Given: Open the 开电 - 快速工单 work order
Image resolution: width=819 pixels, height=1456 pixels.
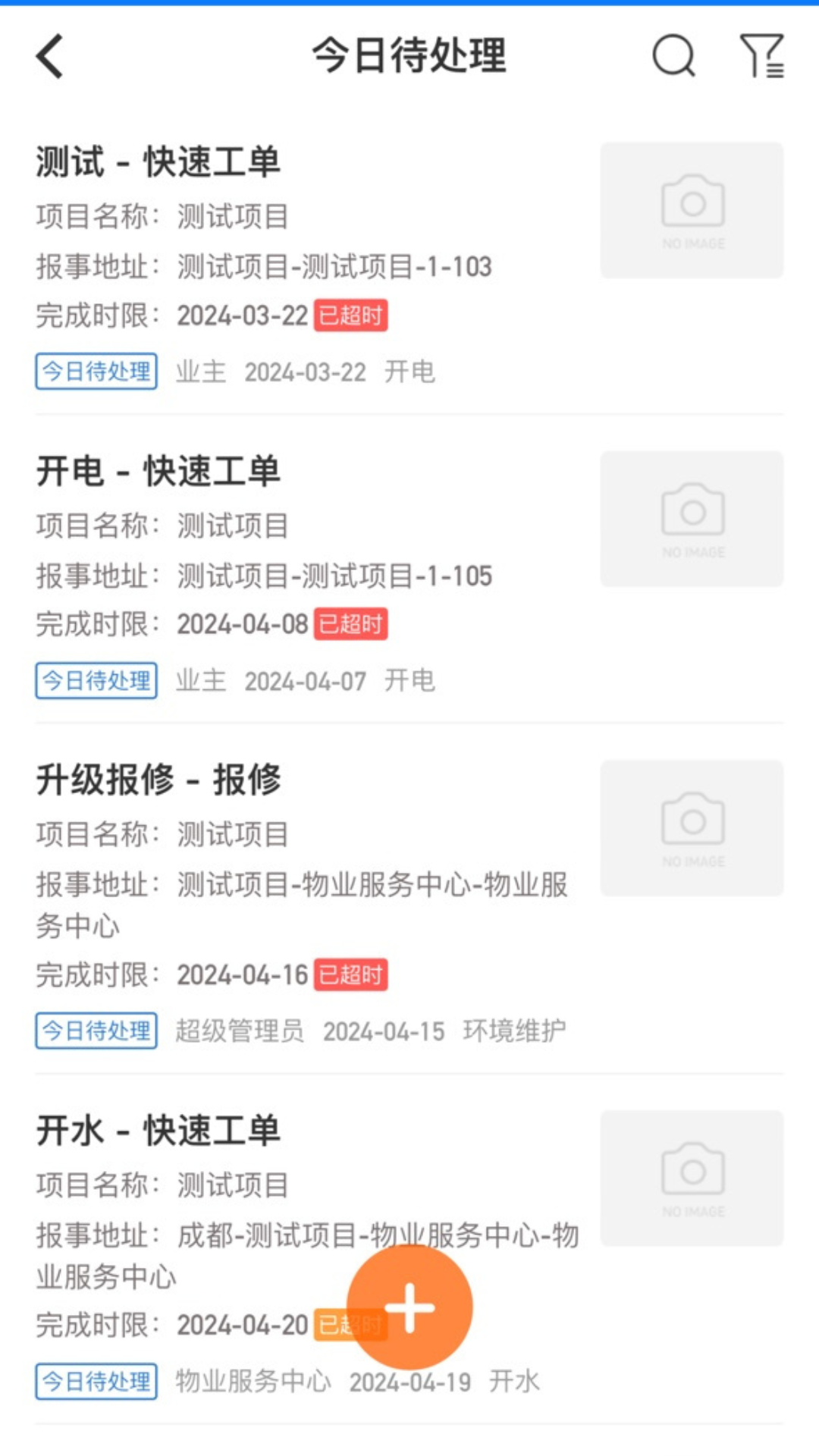Looking at the screenshot, I should [158, 471].
